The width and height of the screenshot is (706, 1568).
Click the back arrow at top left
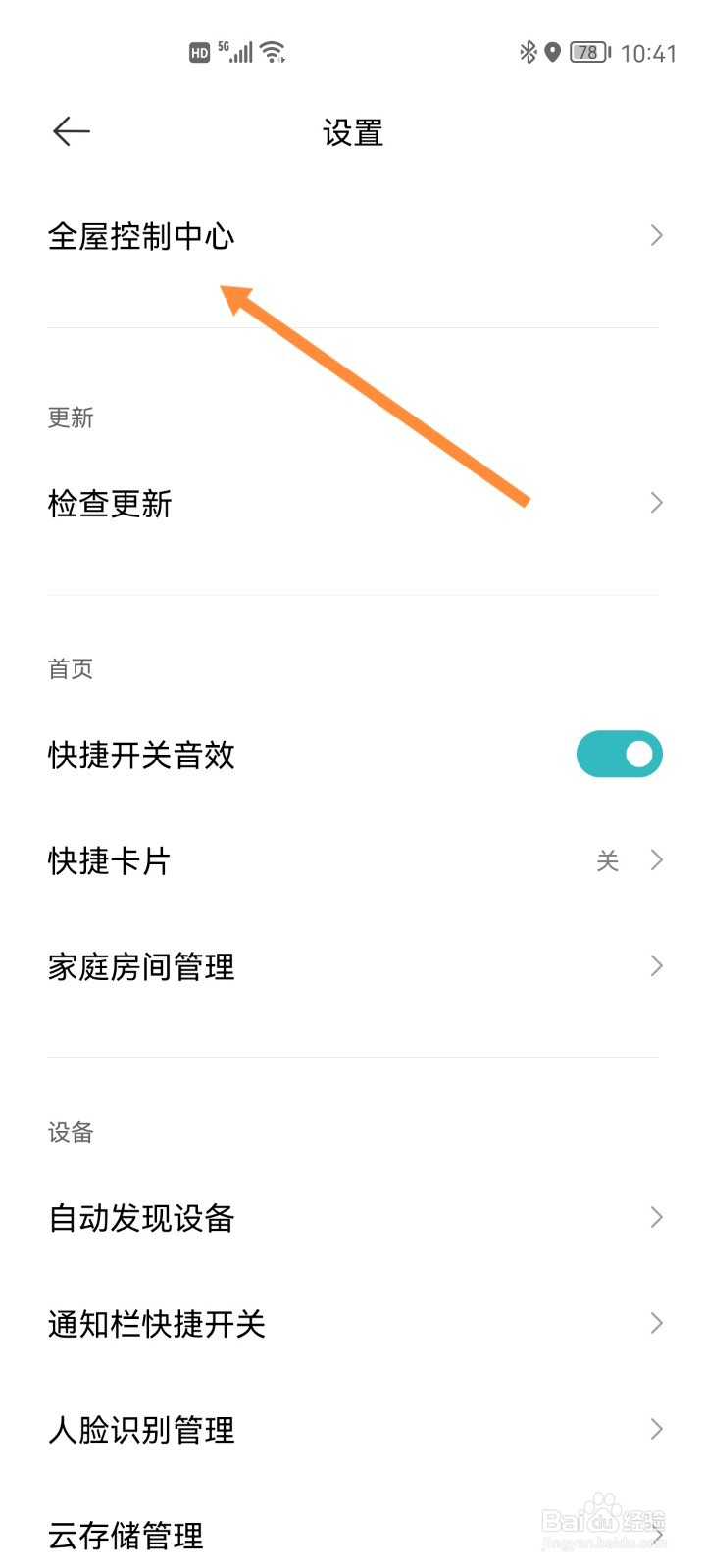70,130
